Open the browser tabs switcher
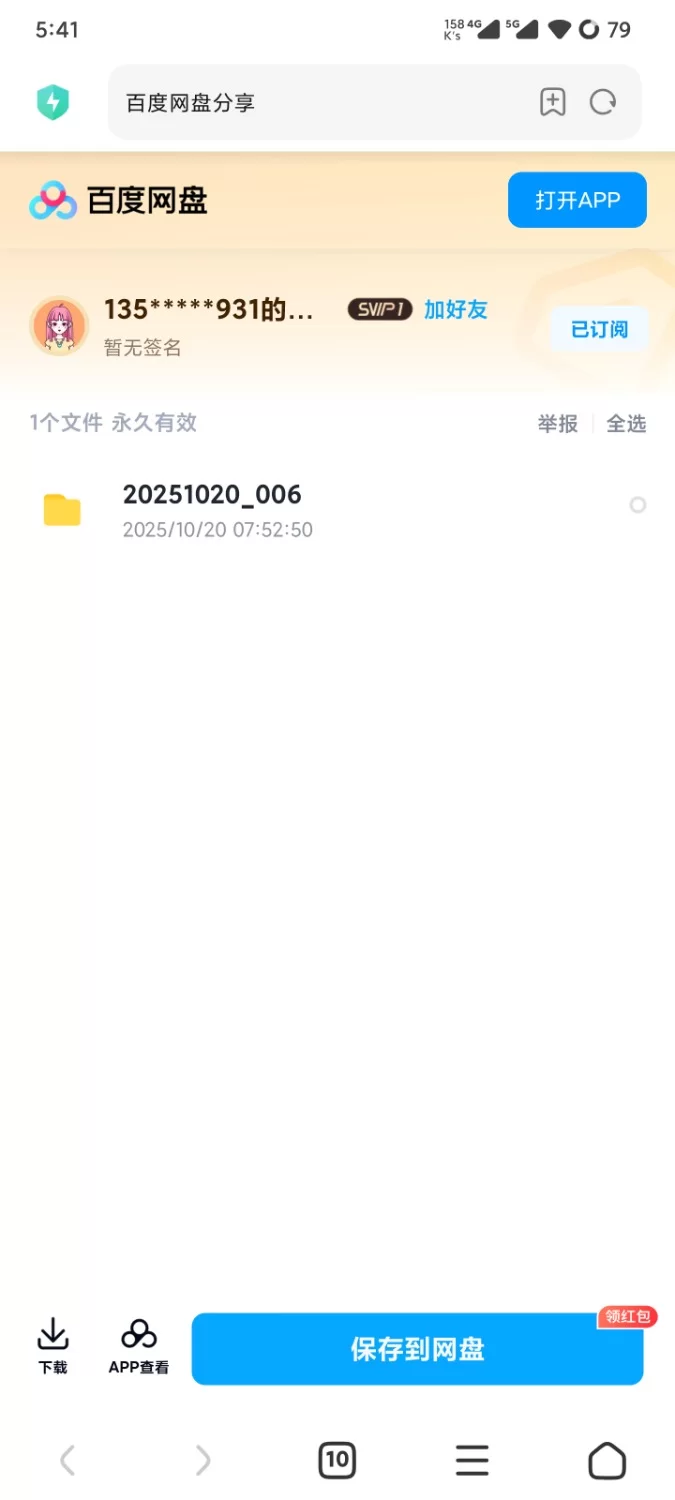This screenshot has width=675, height=1500. tap(337, 1461)
